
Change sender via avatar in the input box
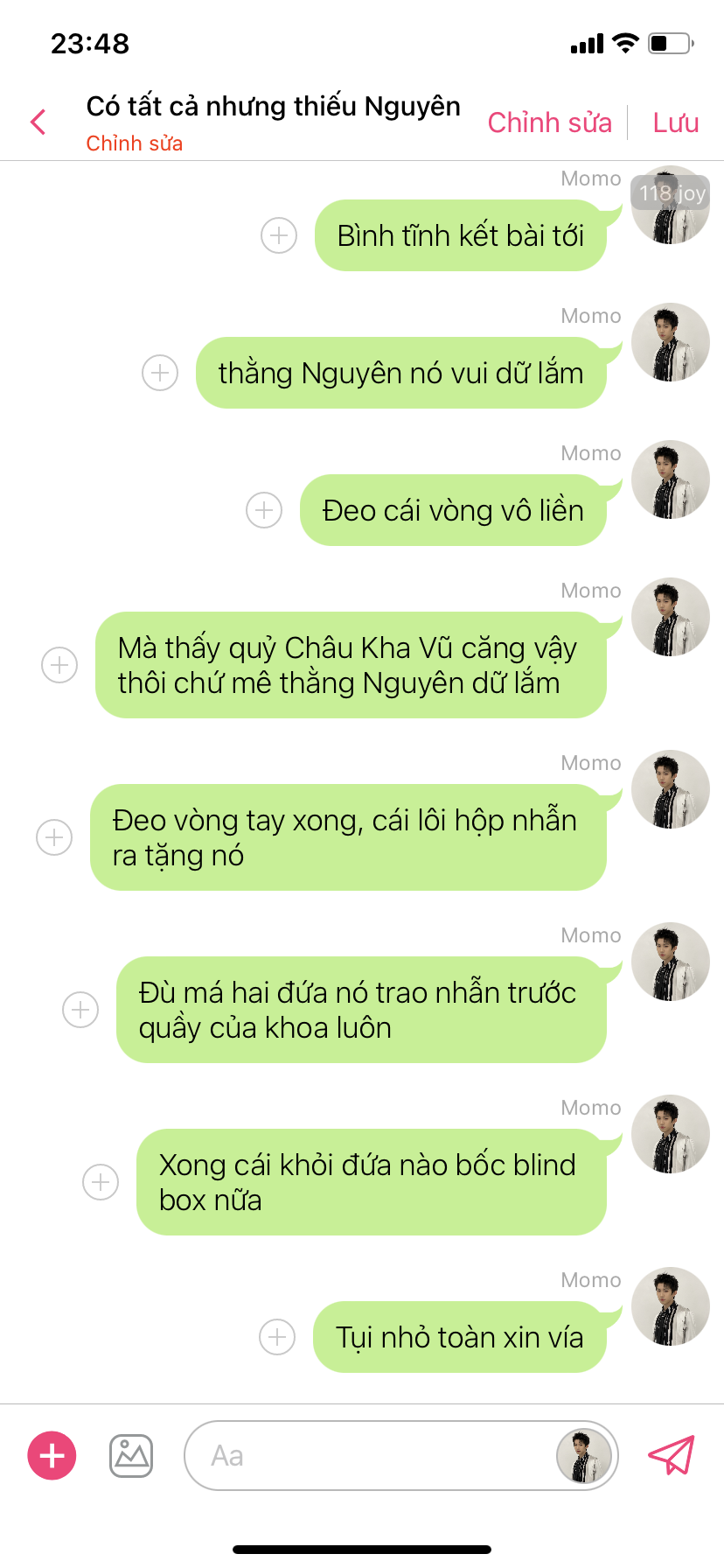[583, 1456]
